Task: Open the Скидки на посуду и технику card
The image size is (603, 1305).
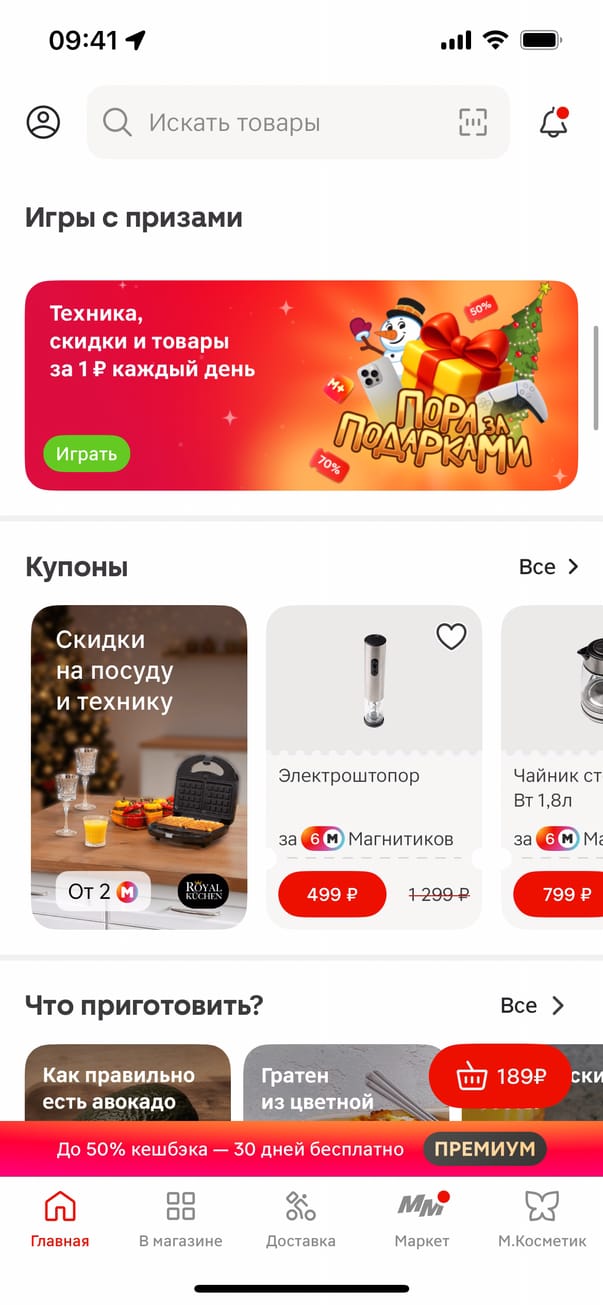Action: tap(139, 767)
